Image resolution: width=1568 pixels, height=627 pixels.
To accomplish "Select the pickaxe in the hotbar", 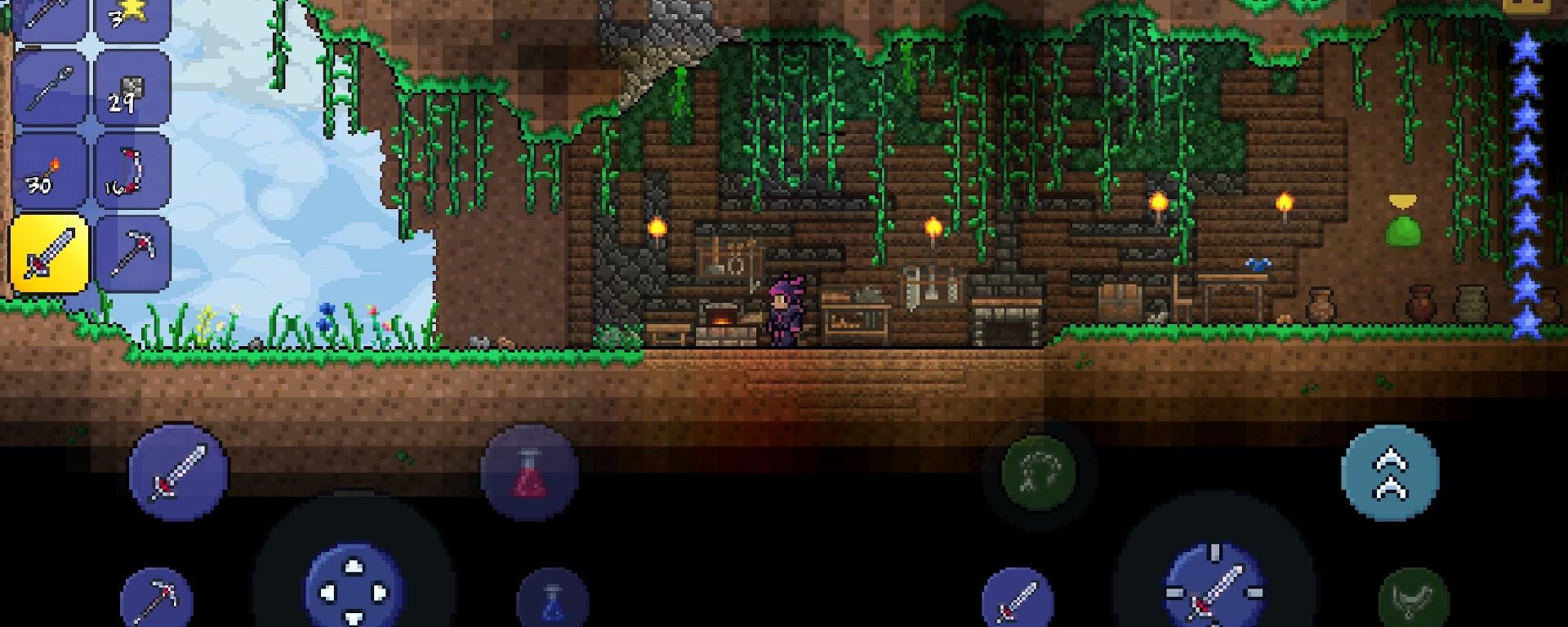I will coord(133,254).
